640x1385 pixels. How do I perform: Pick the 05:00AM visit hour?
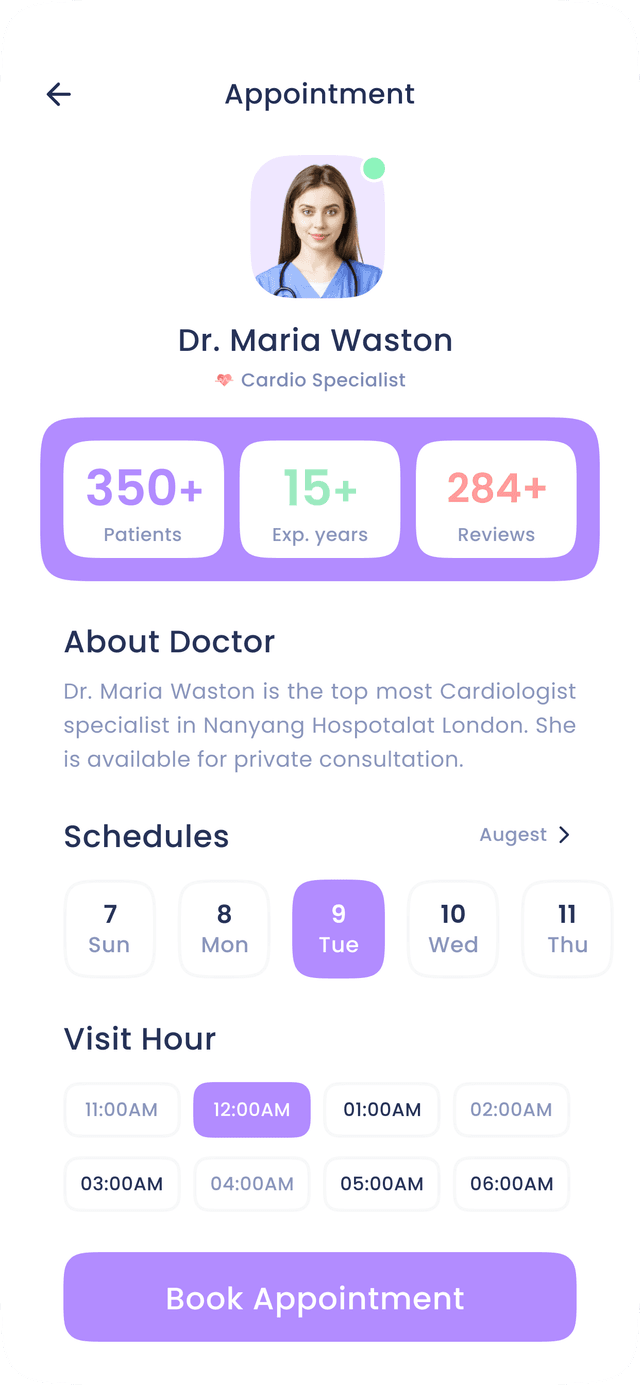coord(382,1184)
